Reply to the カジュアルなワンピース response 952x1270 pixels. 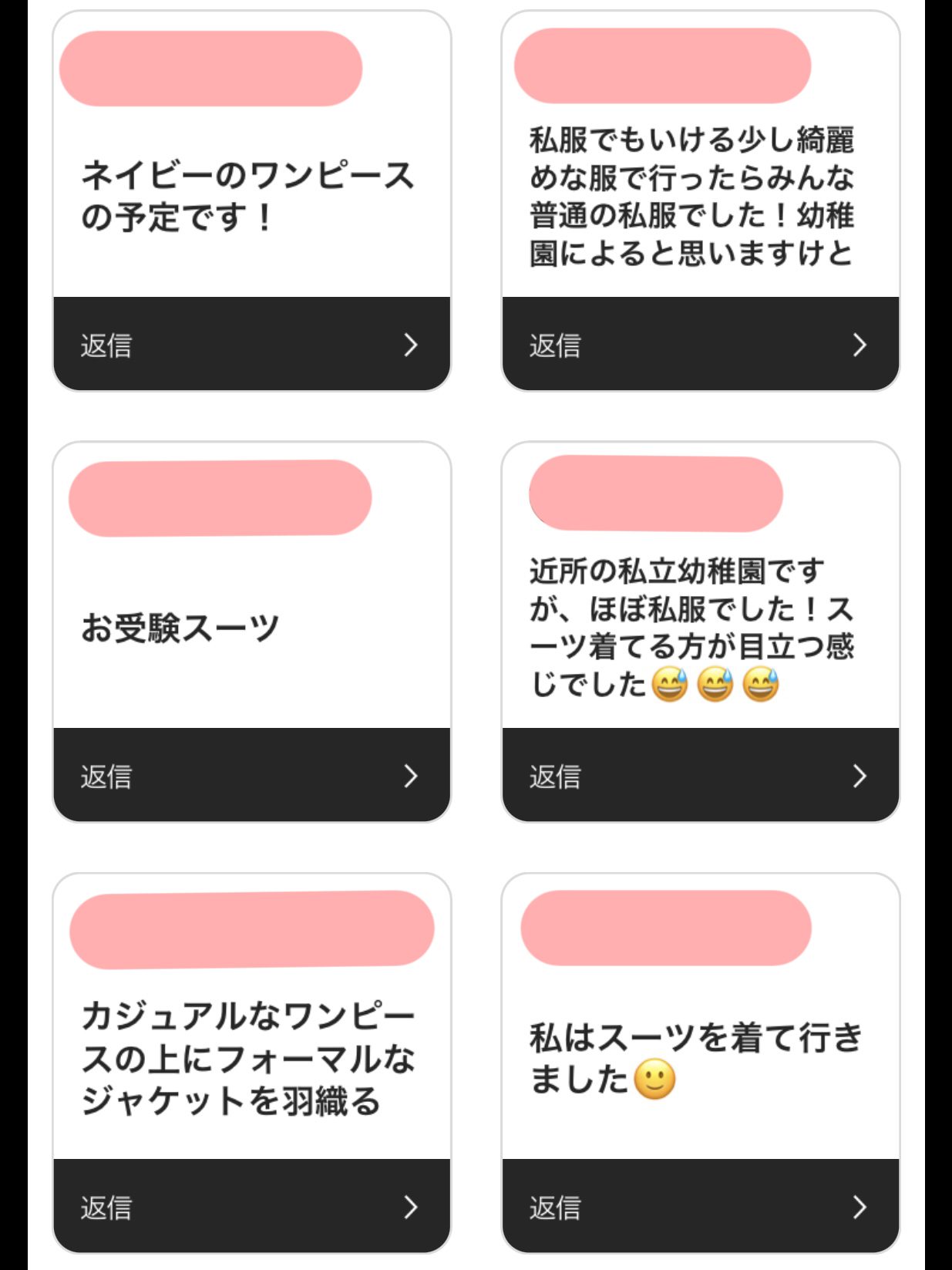pyautogui.click(x=251, y=1206)
